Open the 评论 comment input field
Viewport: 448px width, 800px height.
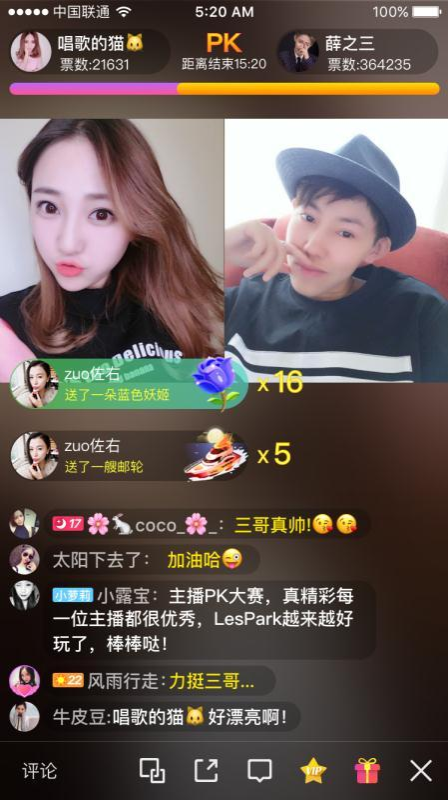[39, 771]
